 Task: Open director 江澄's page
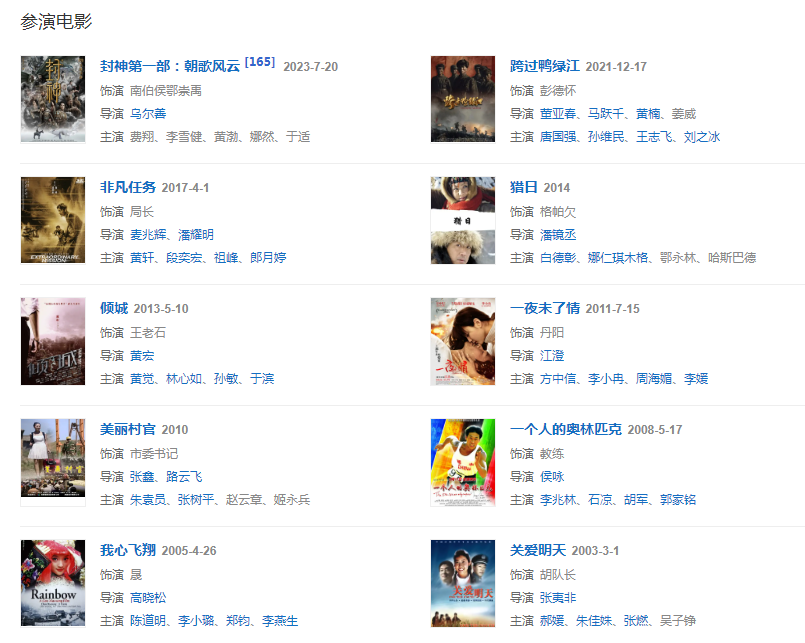click(x=552, y=356)
